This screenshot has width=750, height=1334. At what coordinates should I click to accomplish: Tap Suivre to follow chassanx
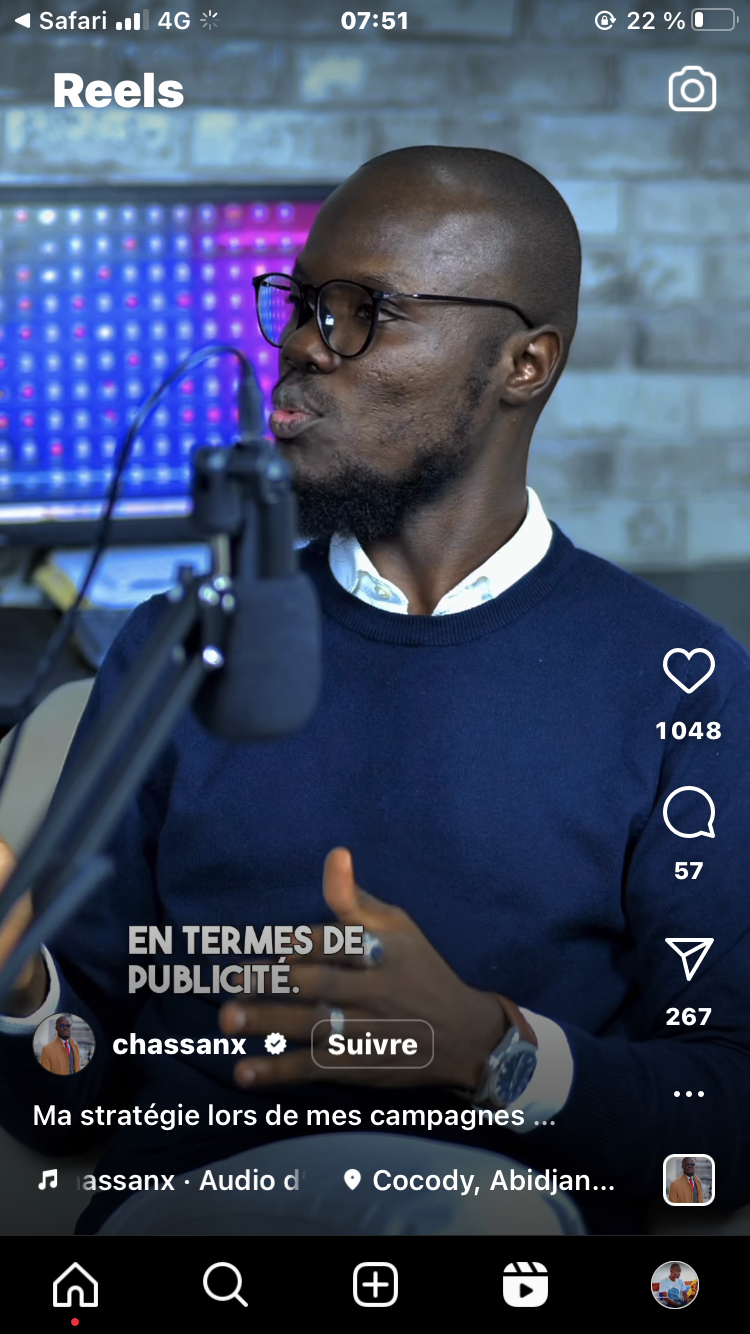tap(372, 1044)
